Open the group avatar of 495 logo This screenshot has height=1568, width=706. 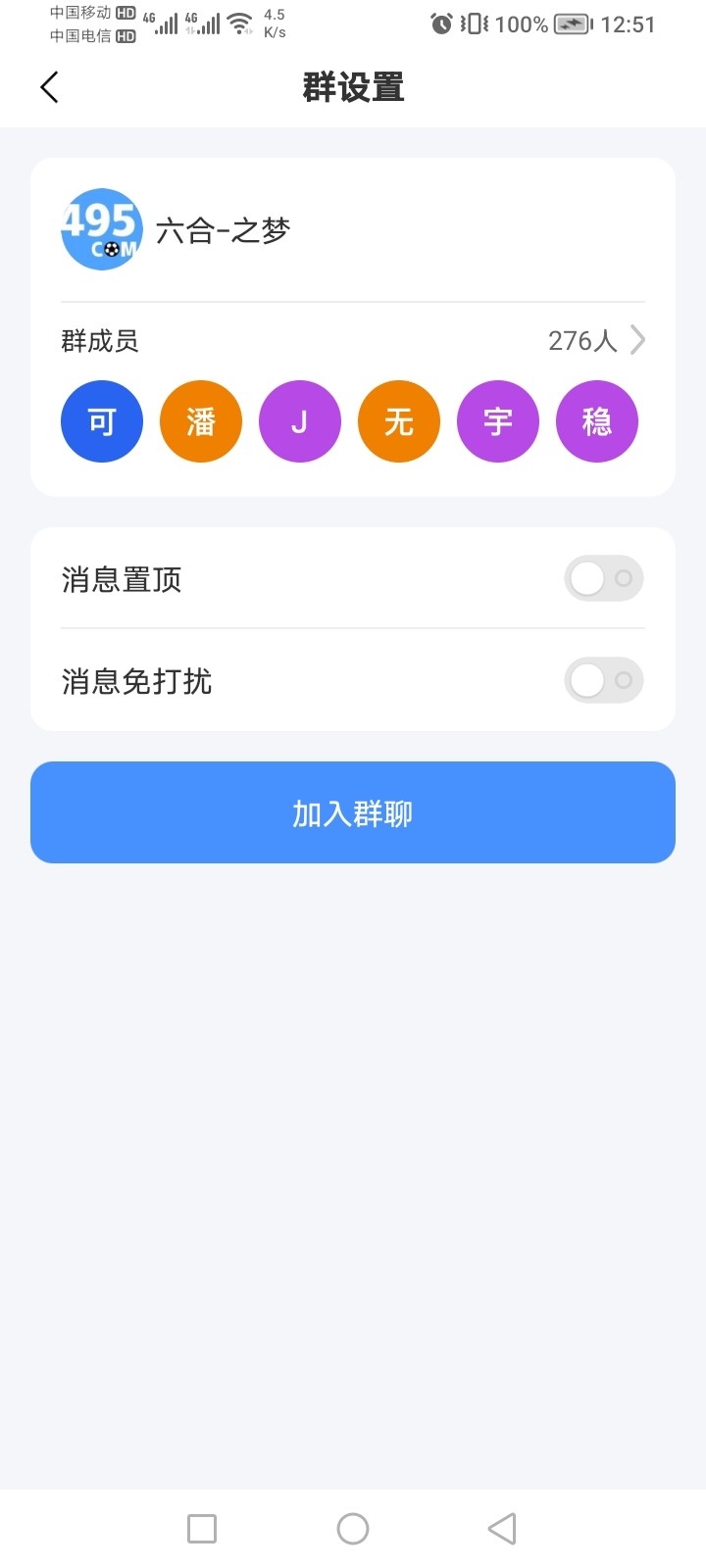tap(101, 229)
